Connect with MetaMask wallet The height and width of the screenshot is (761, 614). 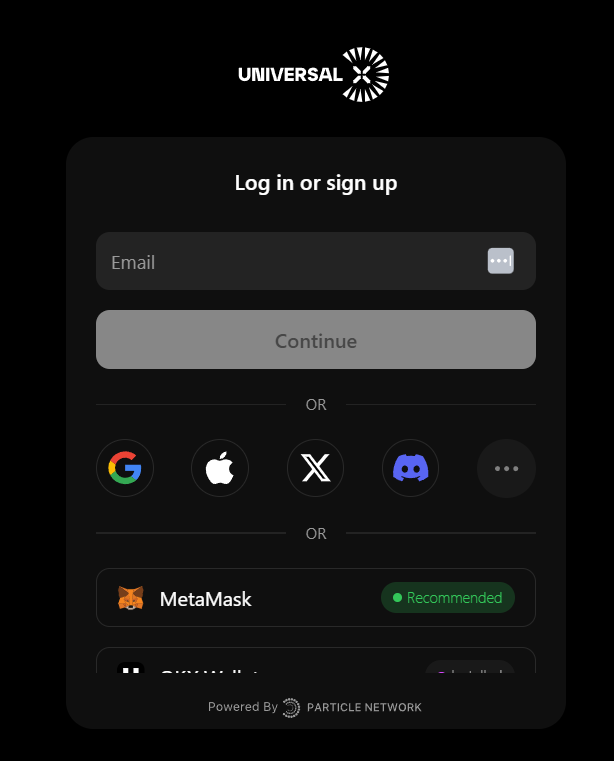coord(316,598)
